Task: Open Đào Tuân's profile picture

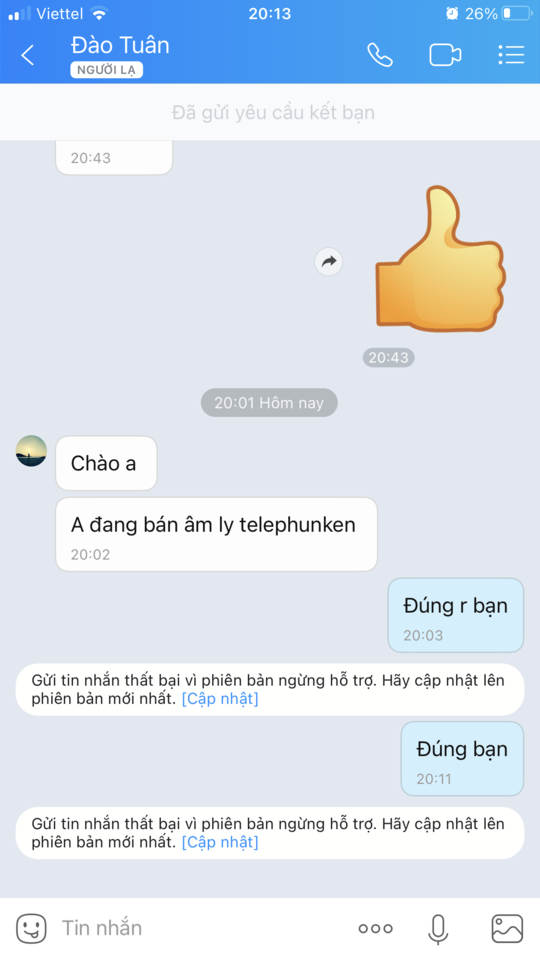Action: (31, 451)
